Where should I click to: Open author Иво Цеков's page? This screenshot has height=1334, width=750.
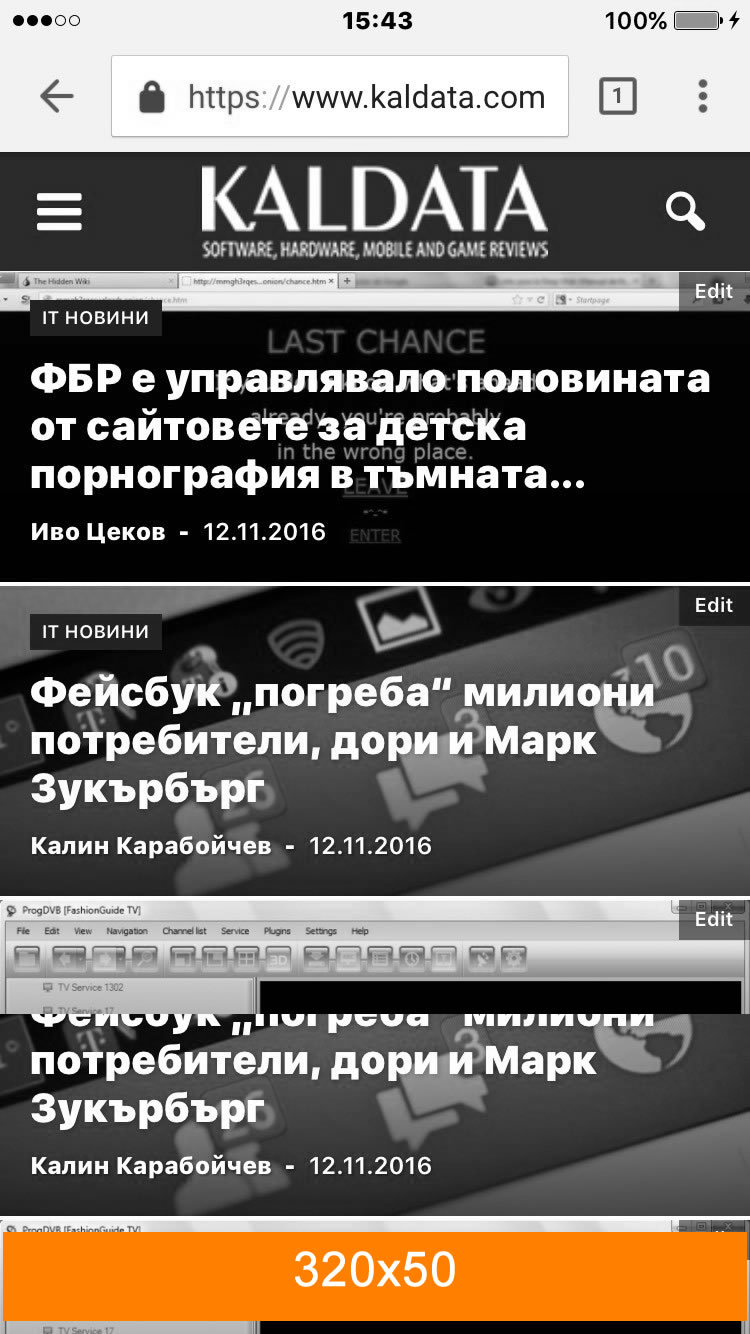click(98, 531)
